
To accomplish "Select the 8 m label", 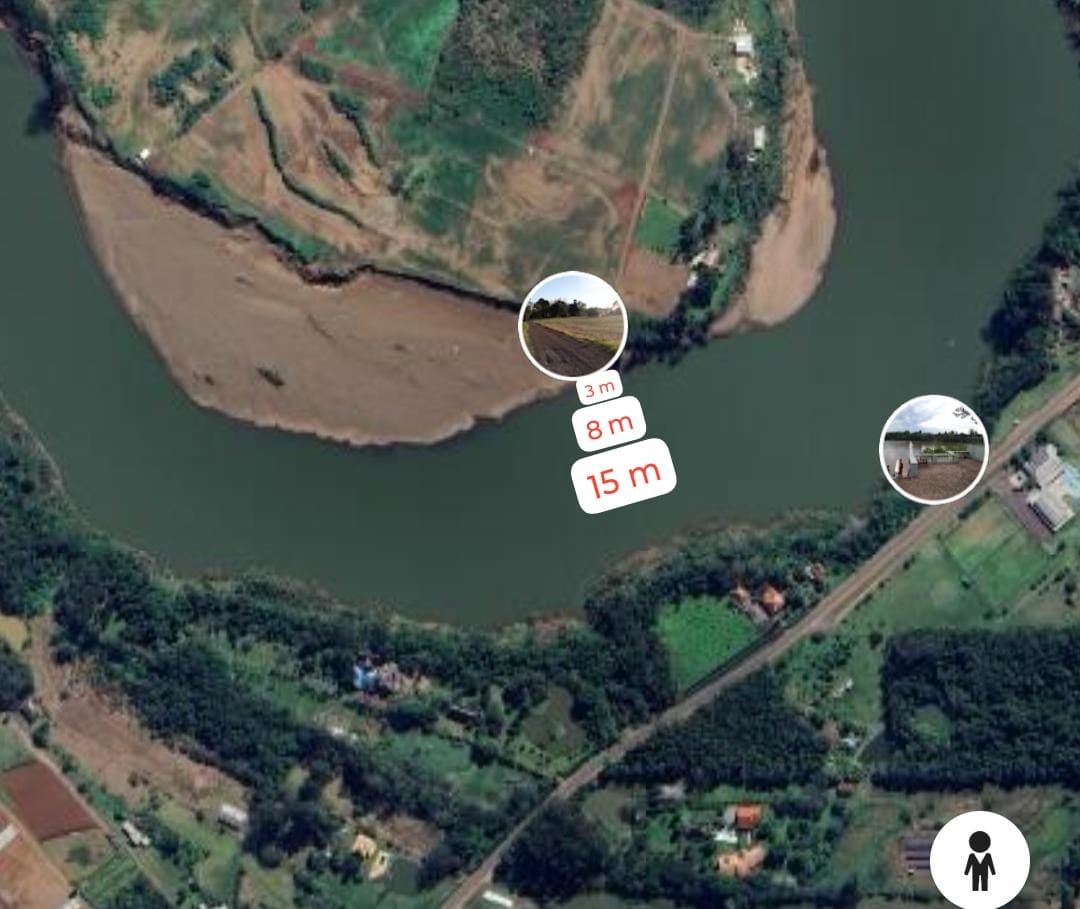I will pyautogui.click(x=609, y=427).
